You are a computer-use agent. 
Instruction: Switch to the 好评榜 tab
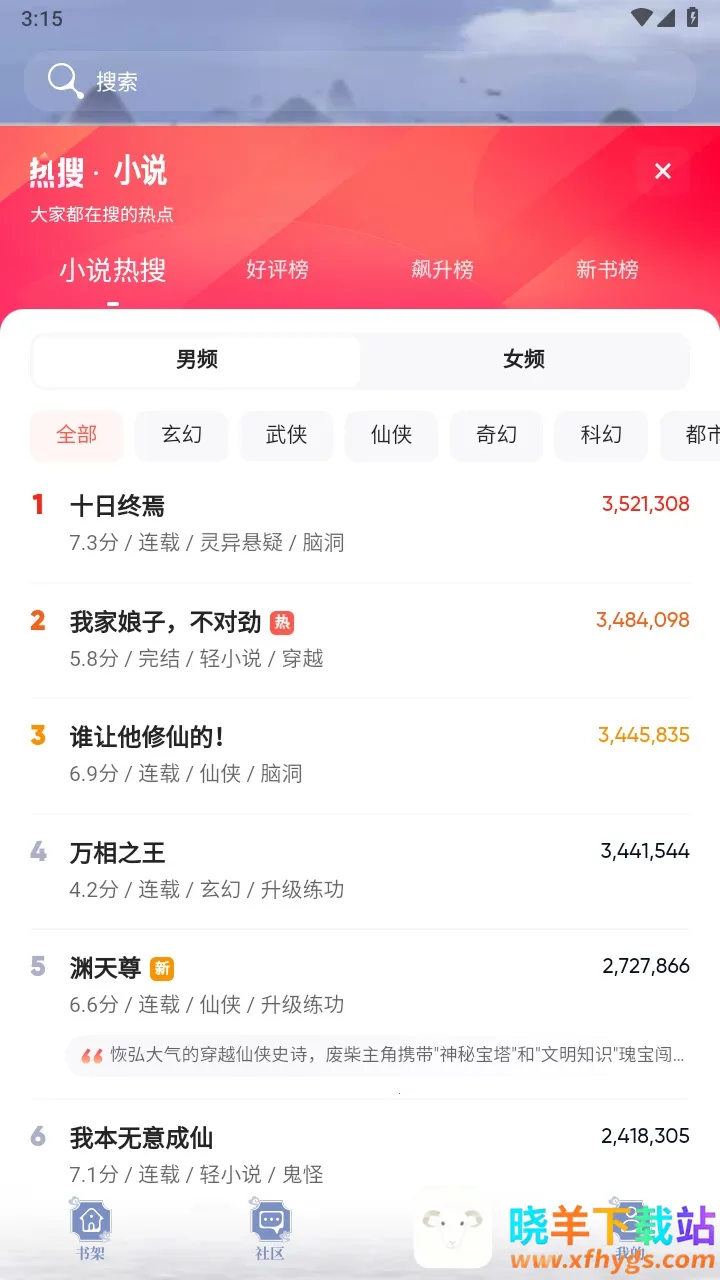click(276, 269)
